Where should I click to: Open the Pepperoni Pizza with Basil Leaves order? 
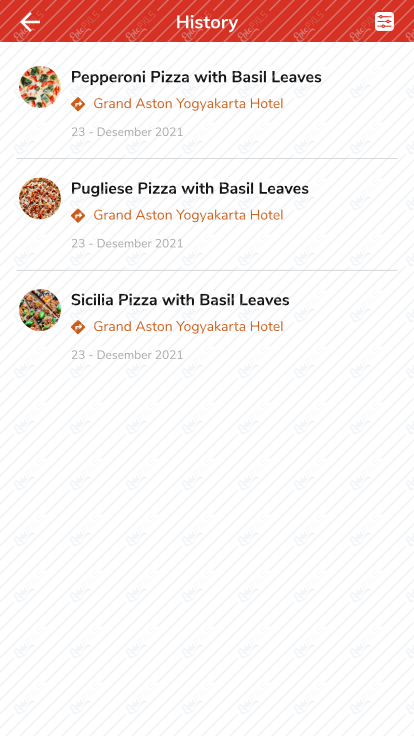(x=207, y=103)
